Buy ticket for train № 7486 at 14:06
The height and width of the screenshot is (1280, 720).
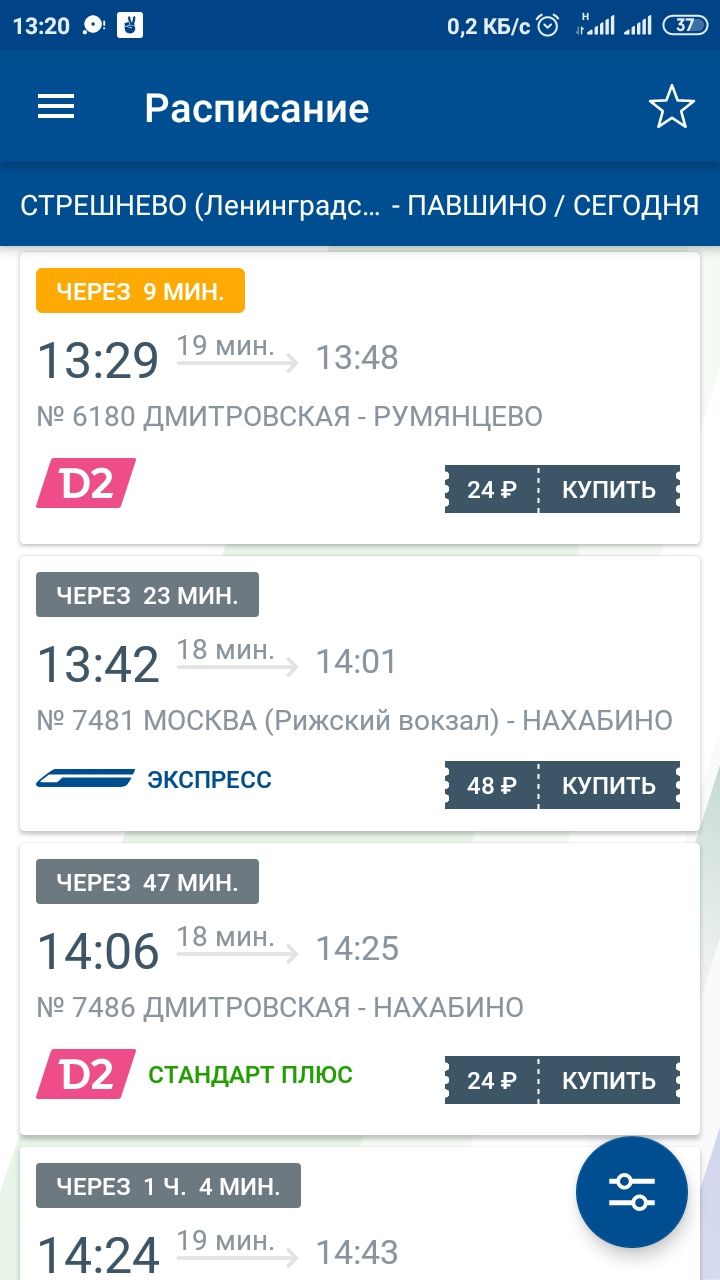tap(562, 1081)
